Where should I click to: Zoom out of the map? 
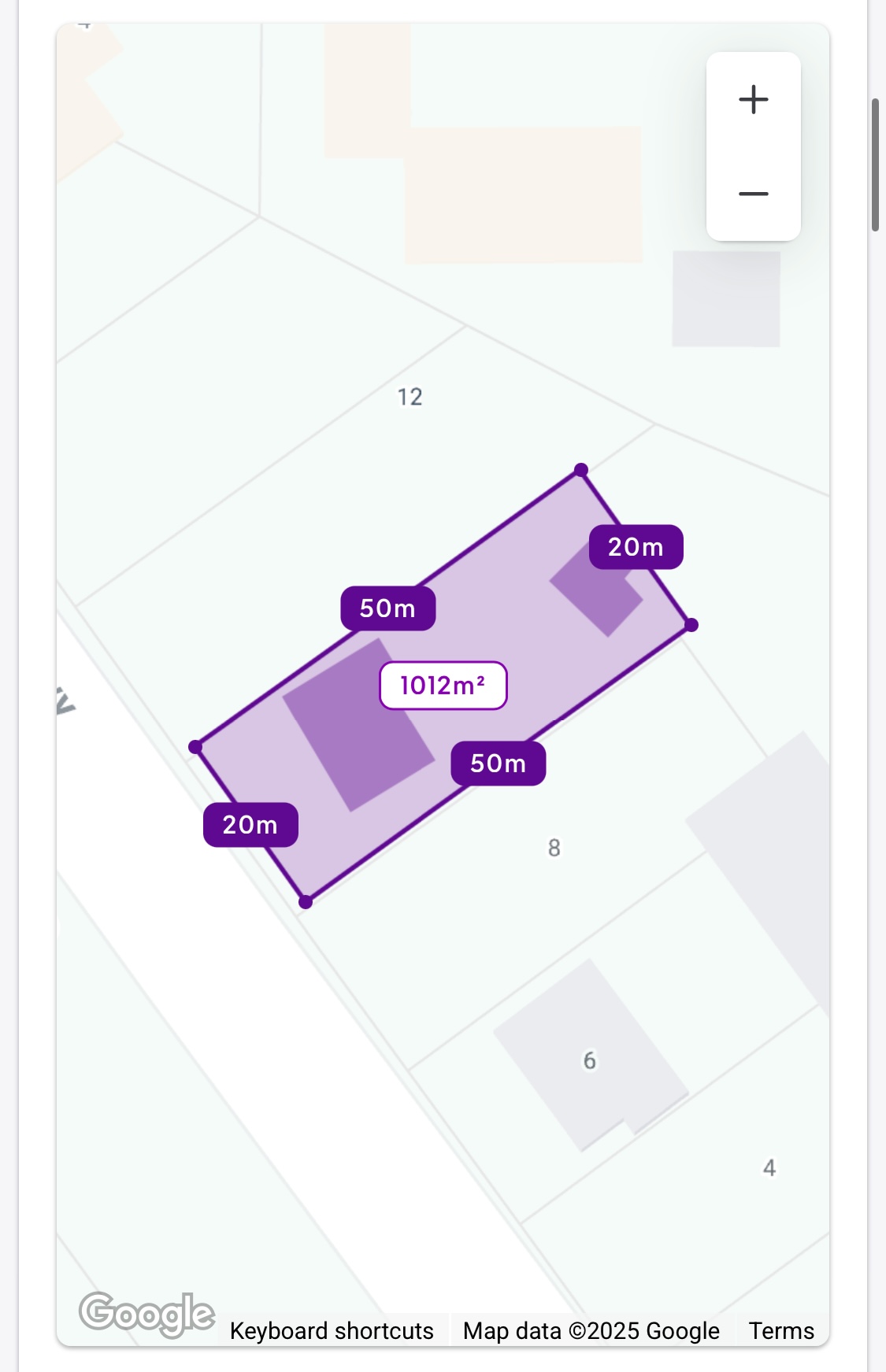[753, 194]
